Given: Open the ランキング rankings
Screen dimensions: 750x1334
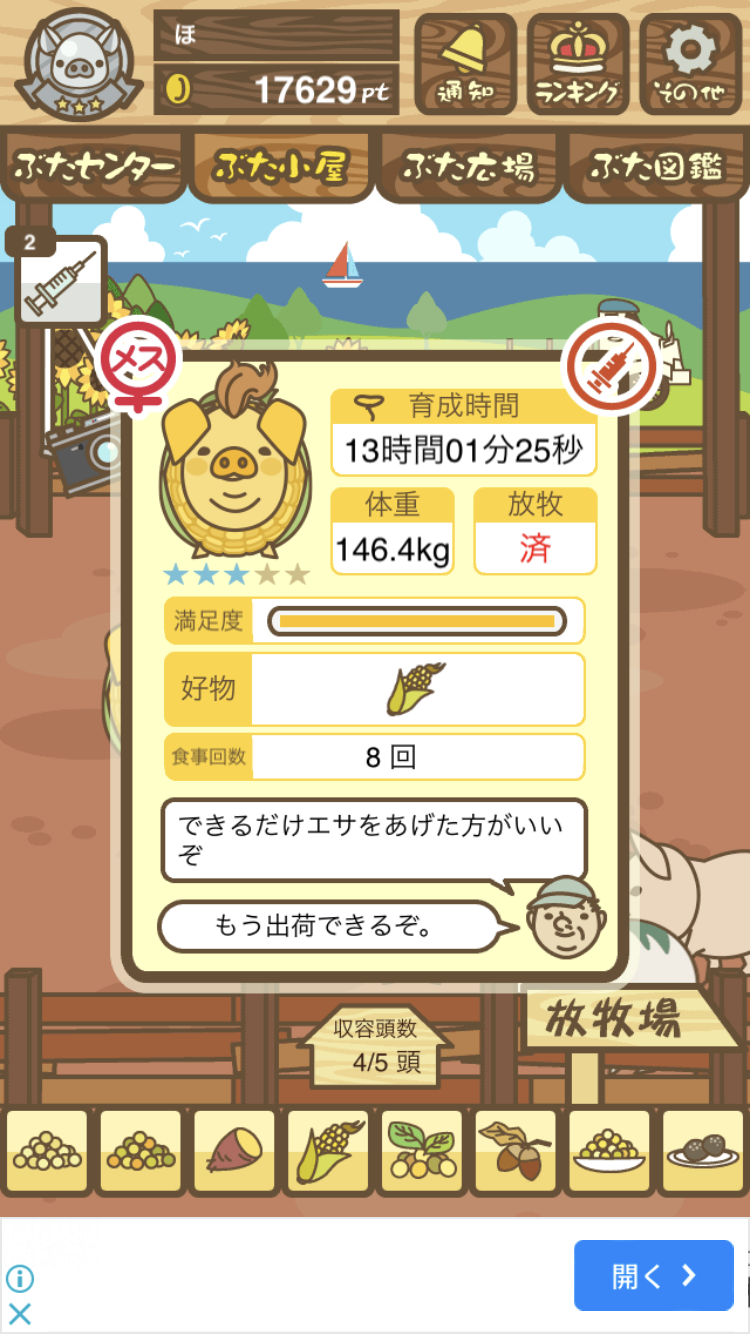Looking at the screenshot, I should (x=578, y=62).
